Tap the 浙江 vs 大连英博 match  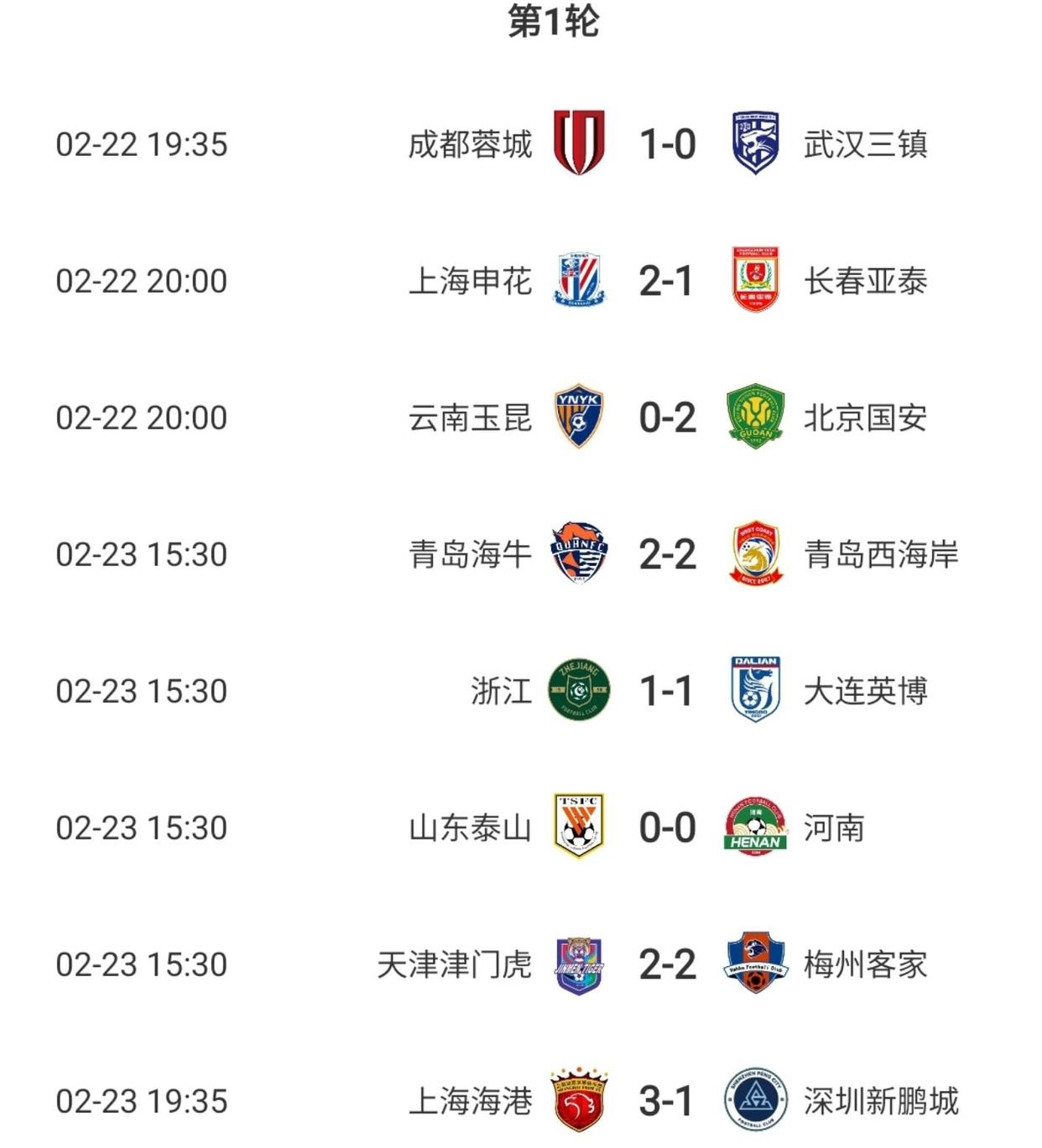[x=667, y=691]
